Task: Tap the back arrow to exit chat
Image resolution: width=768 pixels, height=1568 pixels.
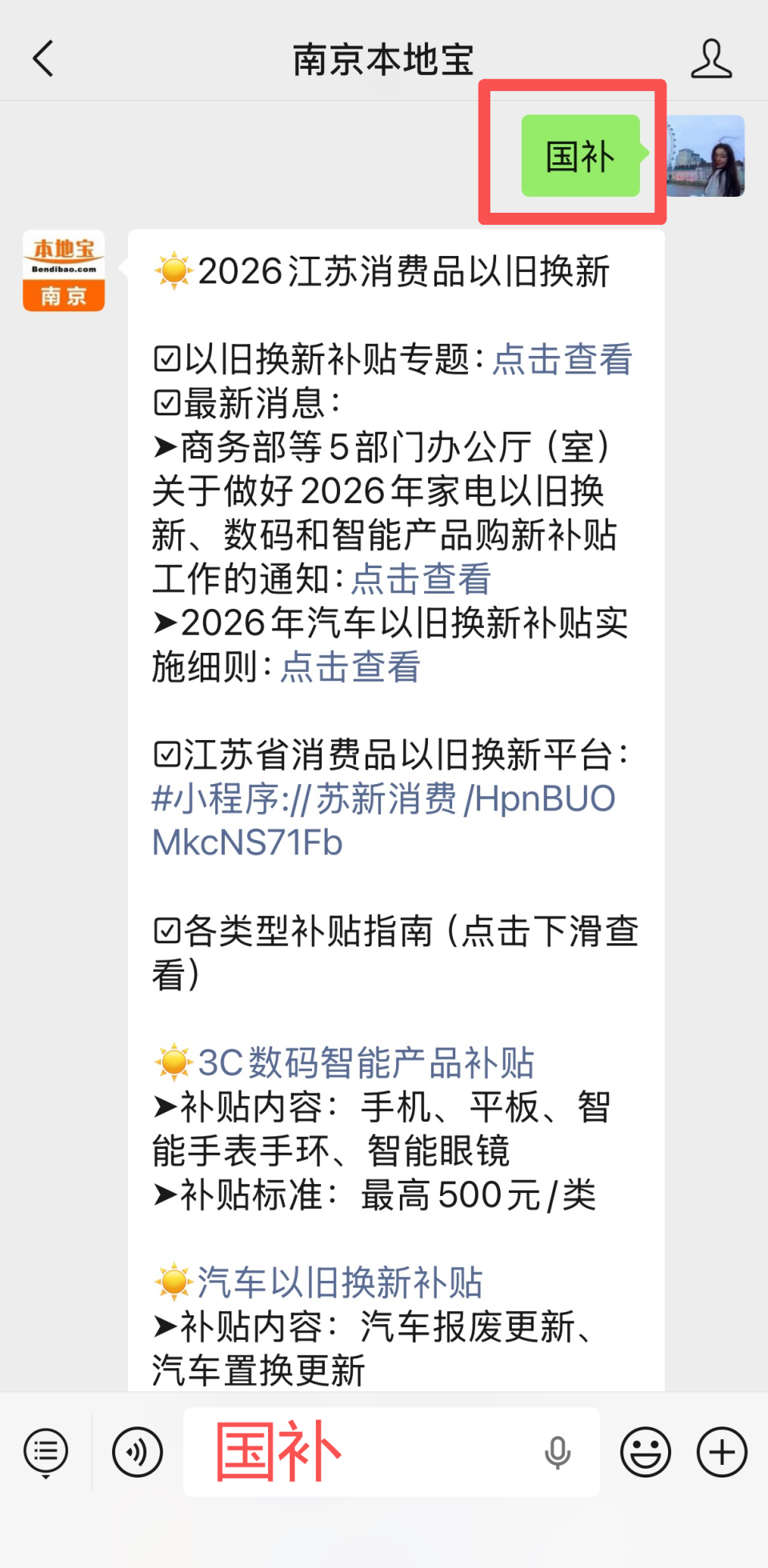Action: 42,58
